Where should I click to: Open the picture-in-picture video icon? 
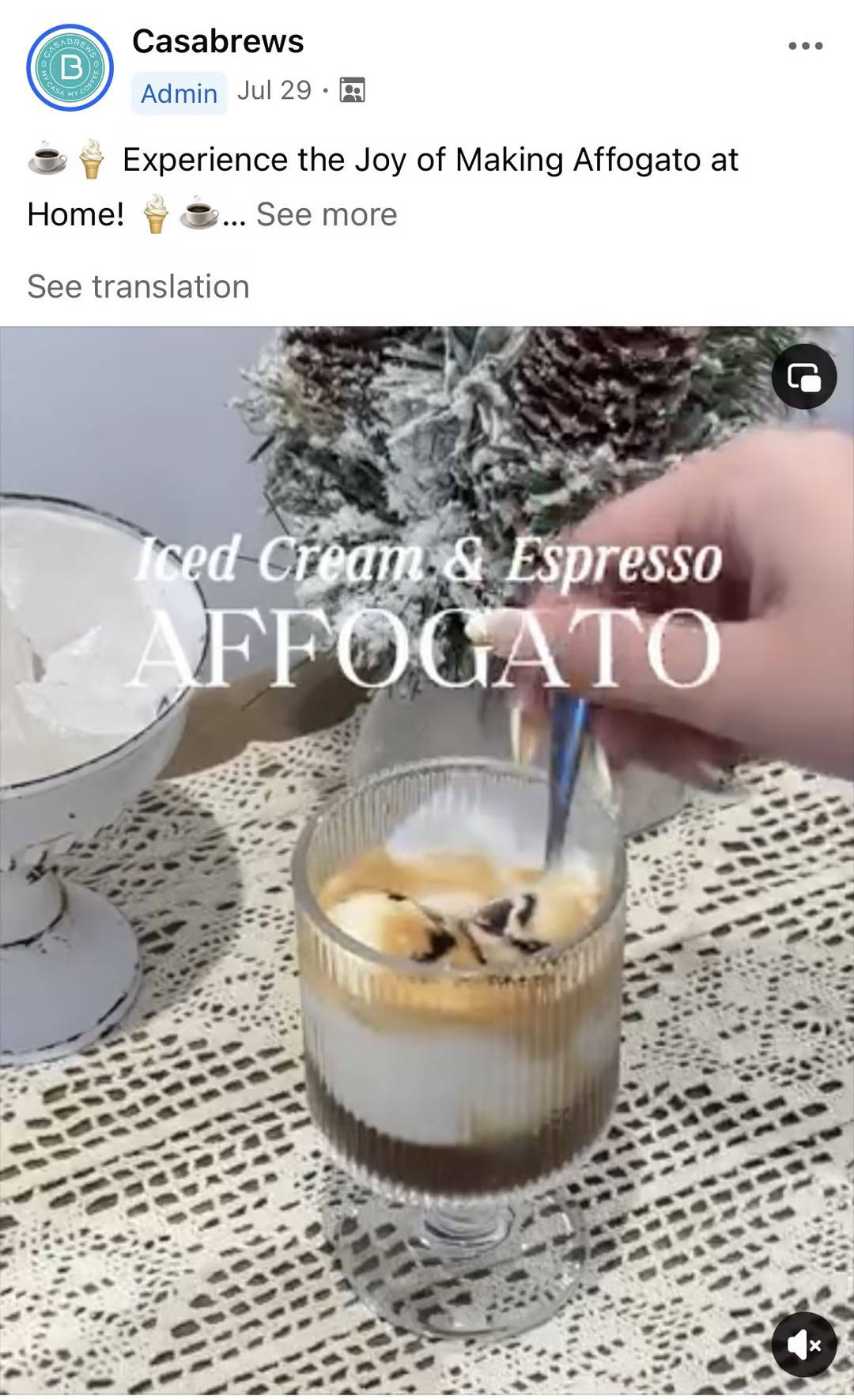[803, 376]
